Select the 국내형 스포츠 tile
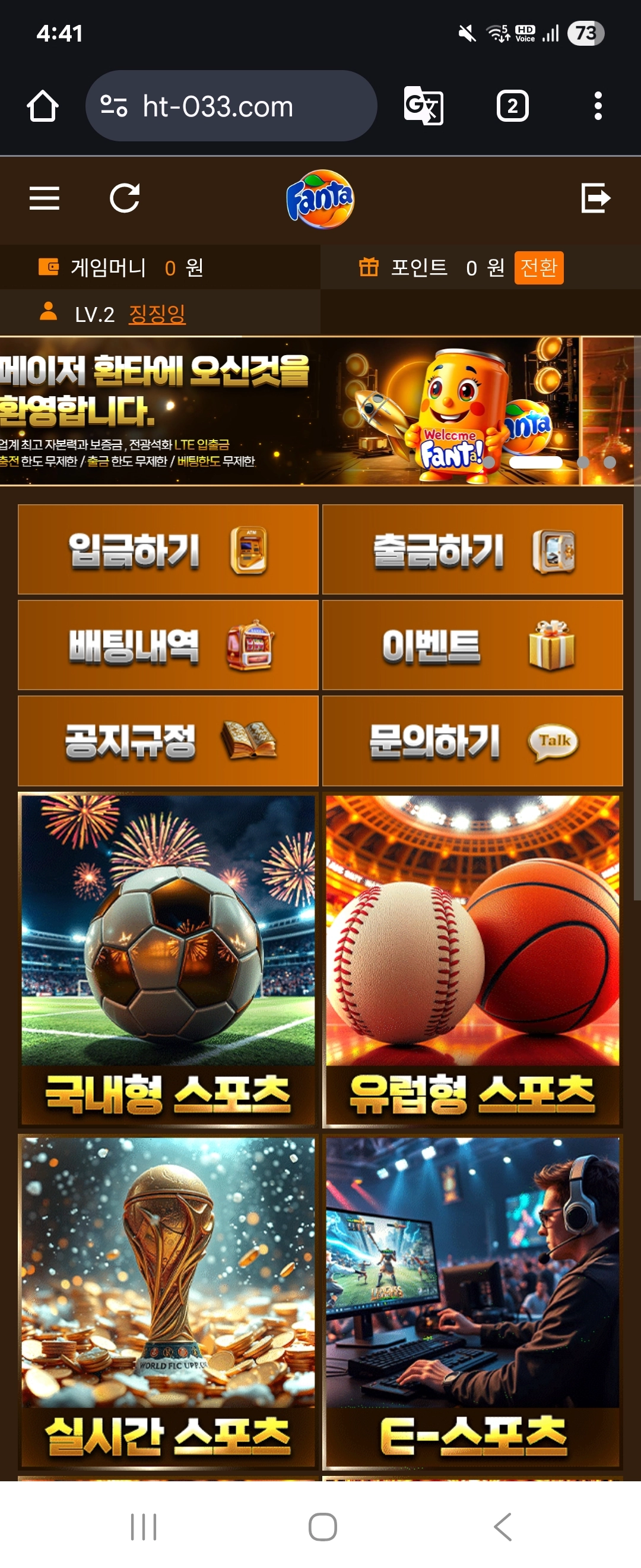Screen dimensions: 641x1568 pos(169,960)
